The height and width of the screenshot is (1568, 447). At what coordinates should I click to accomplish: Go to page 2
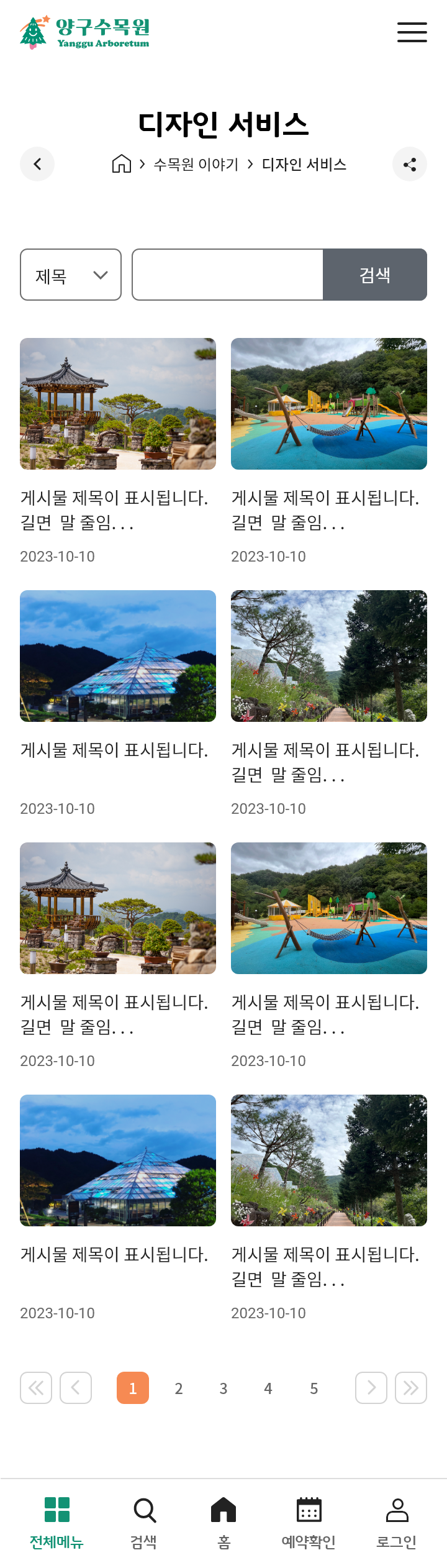pos(179,1388)
